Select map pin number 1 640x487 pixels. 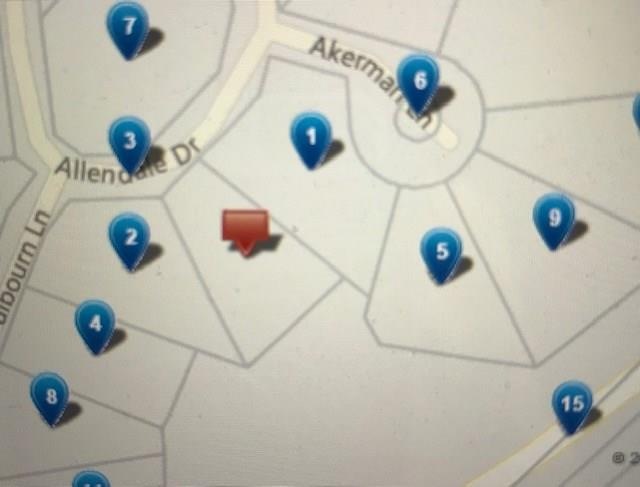pyautogui.click(x=311, y=135)
